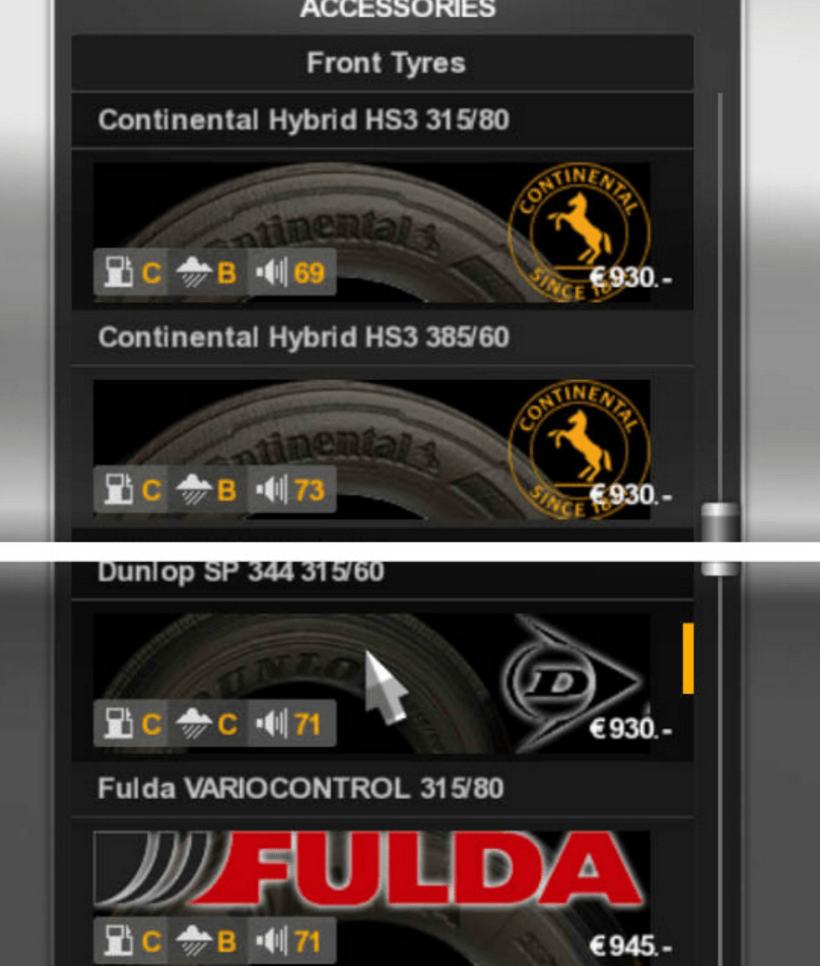Switch to the ACCESSORIES section
820x966 pixels.
click(x=395, y=10)
